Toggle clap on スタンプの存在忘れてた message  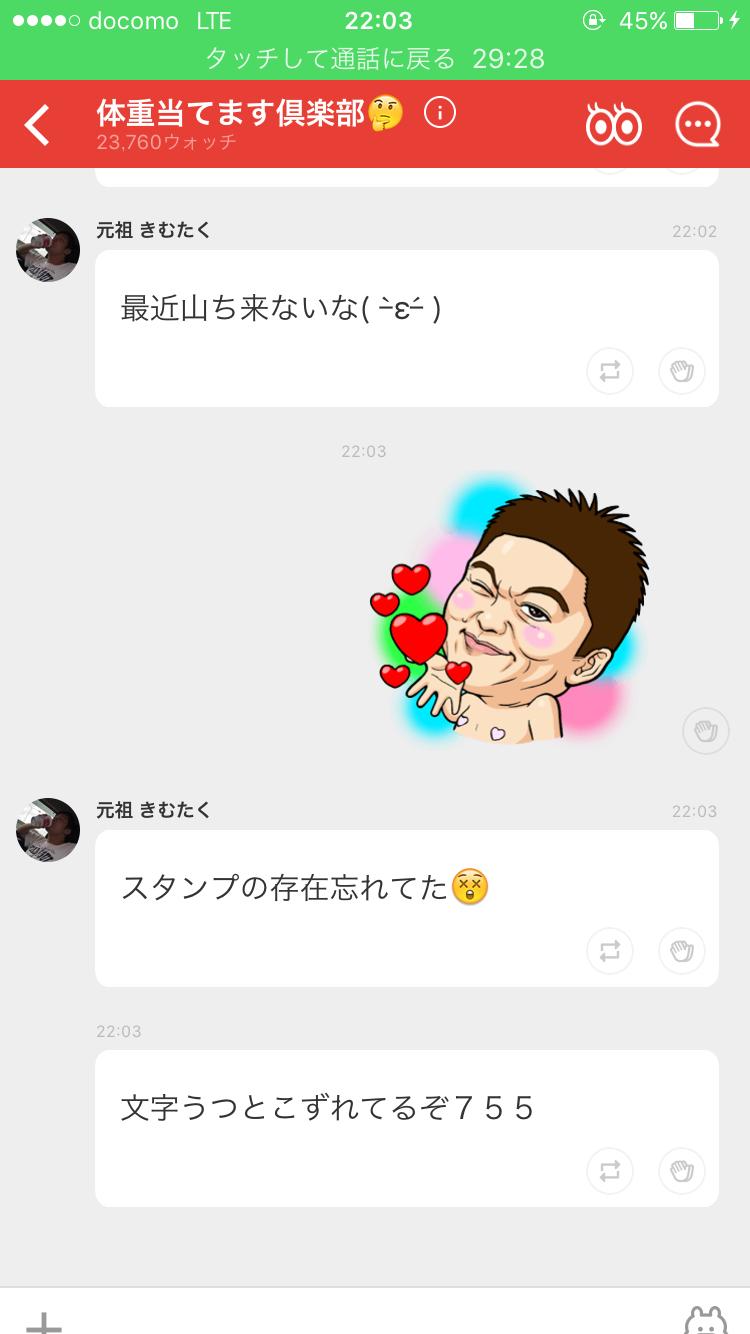(682, 951)
